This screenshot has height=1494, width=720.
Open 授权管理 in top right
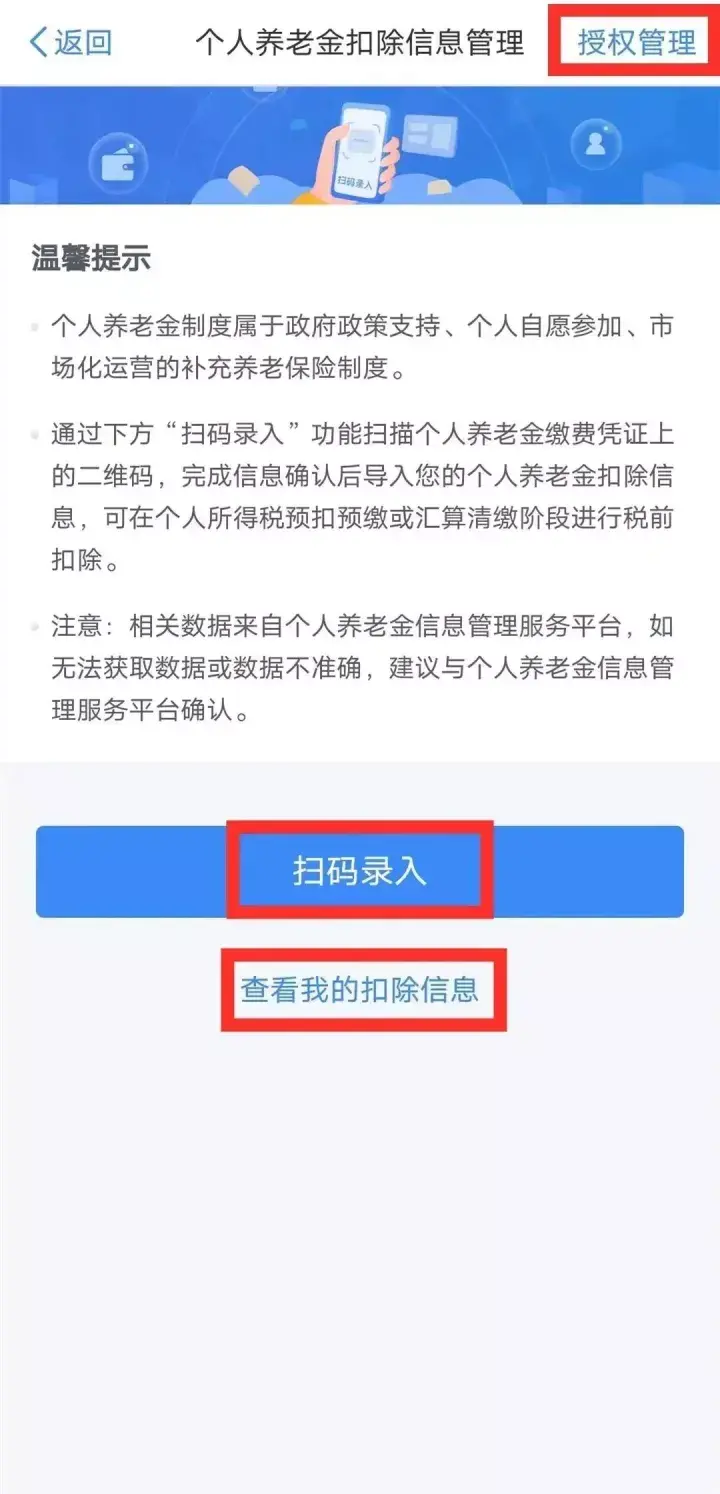click(x=636, y=43)
